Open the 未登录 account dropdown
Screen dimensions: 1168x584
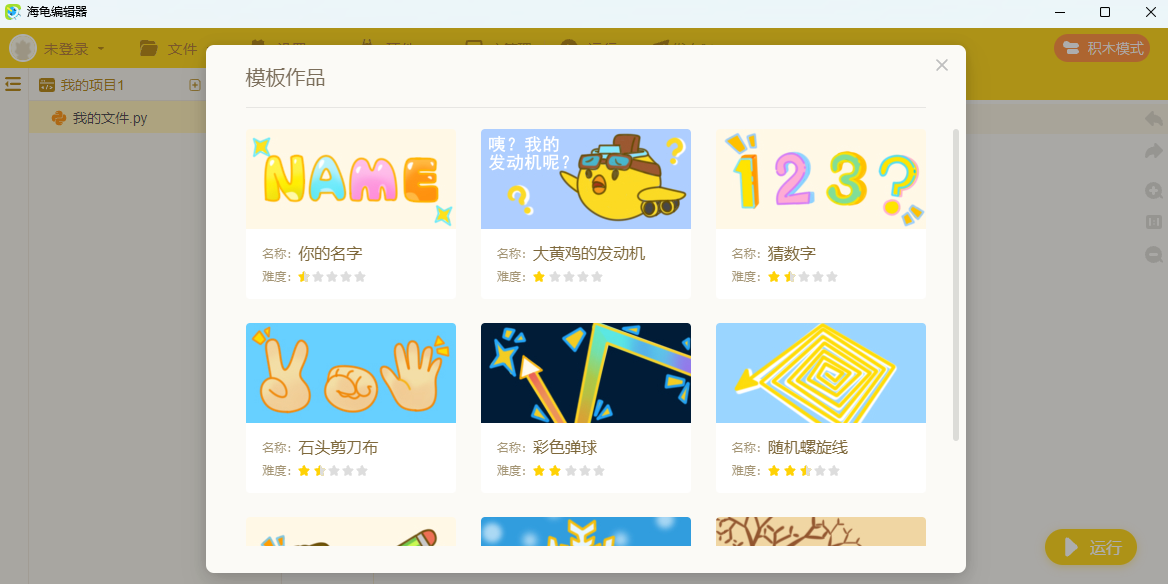[60, 49]
